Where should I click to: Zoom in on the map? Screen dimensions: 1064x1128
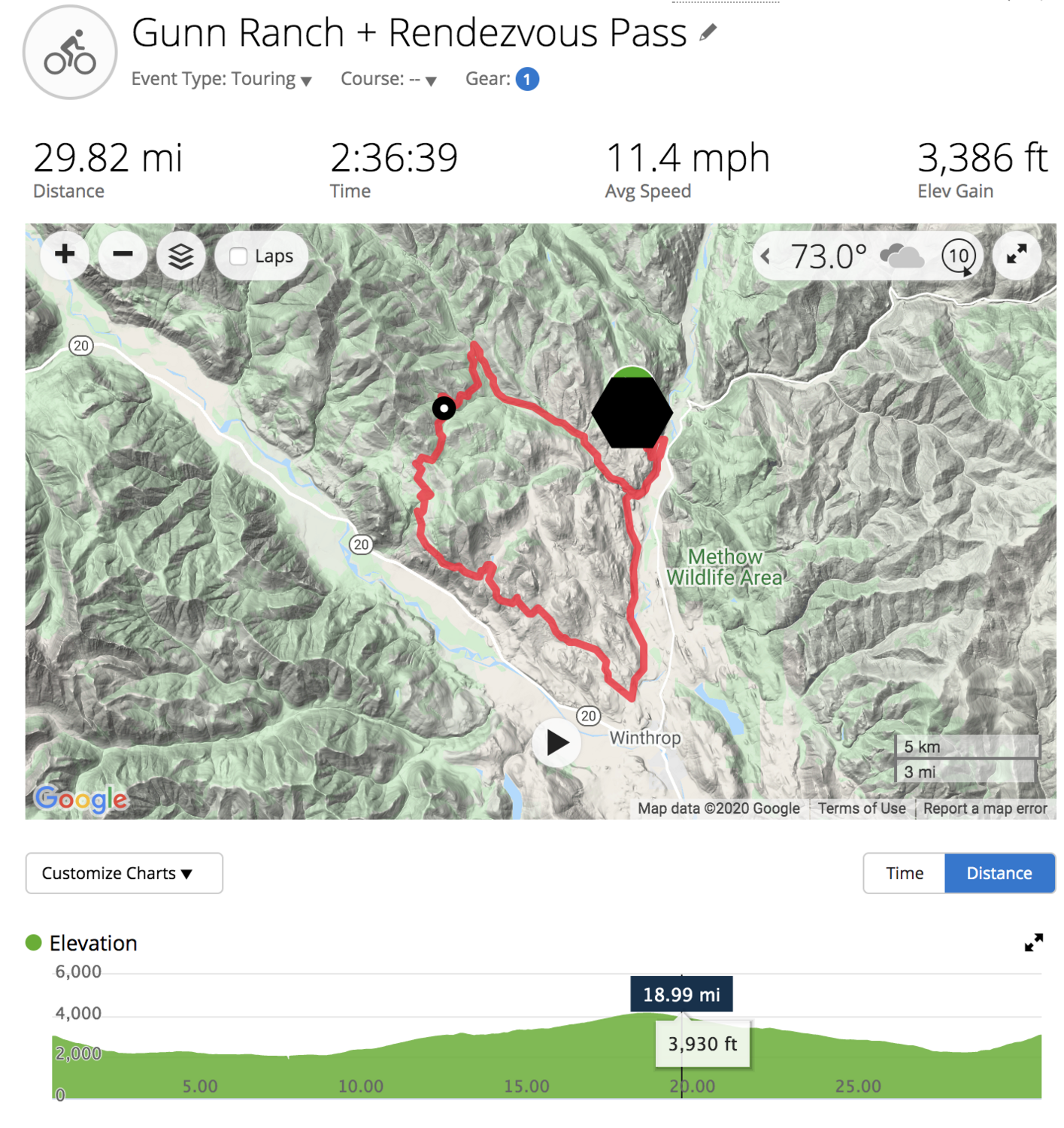coord(65,255)
